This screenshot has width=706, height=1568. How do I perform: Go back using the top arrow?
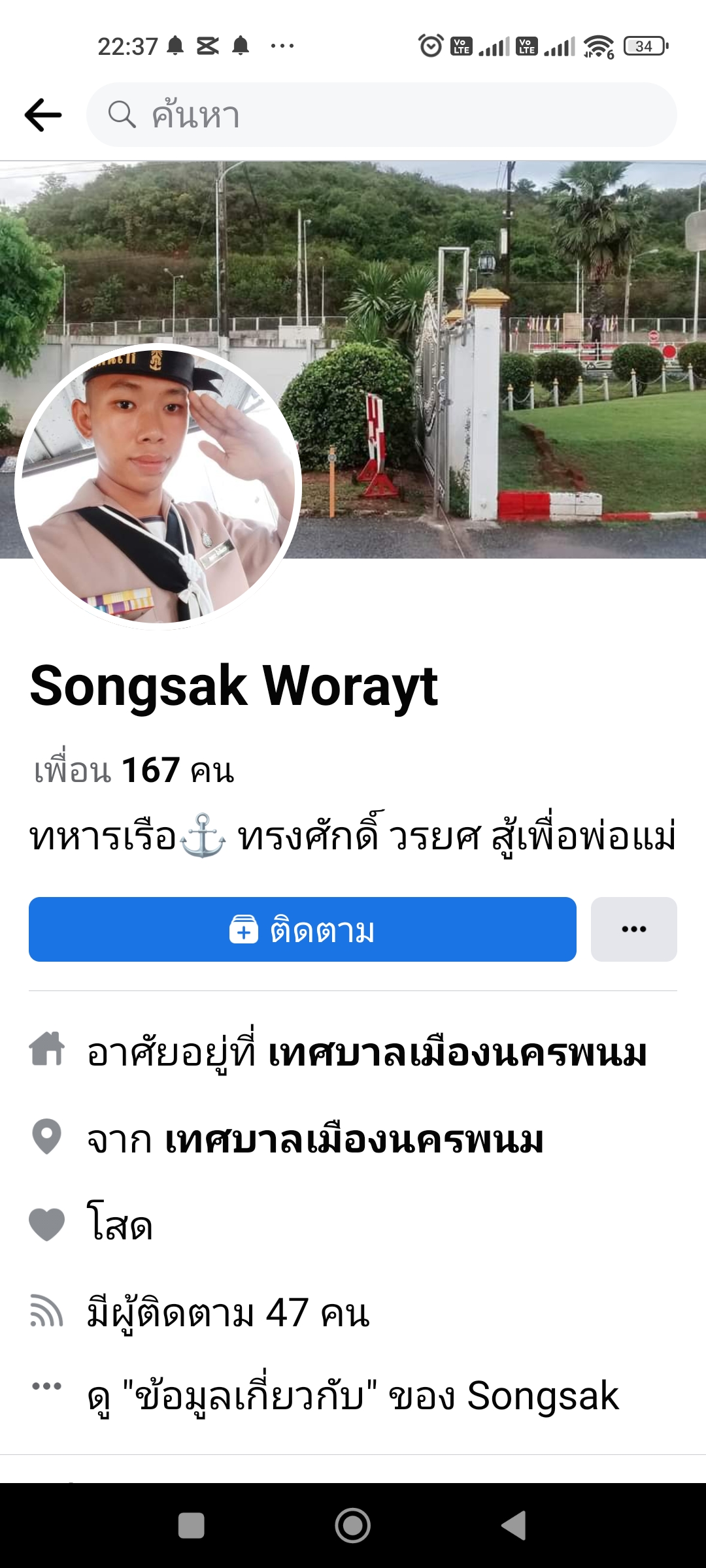pos(43,115)
